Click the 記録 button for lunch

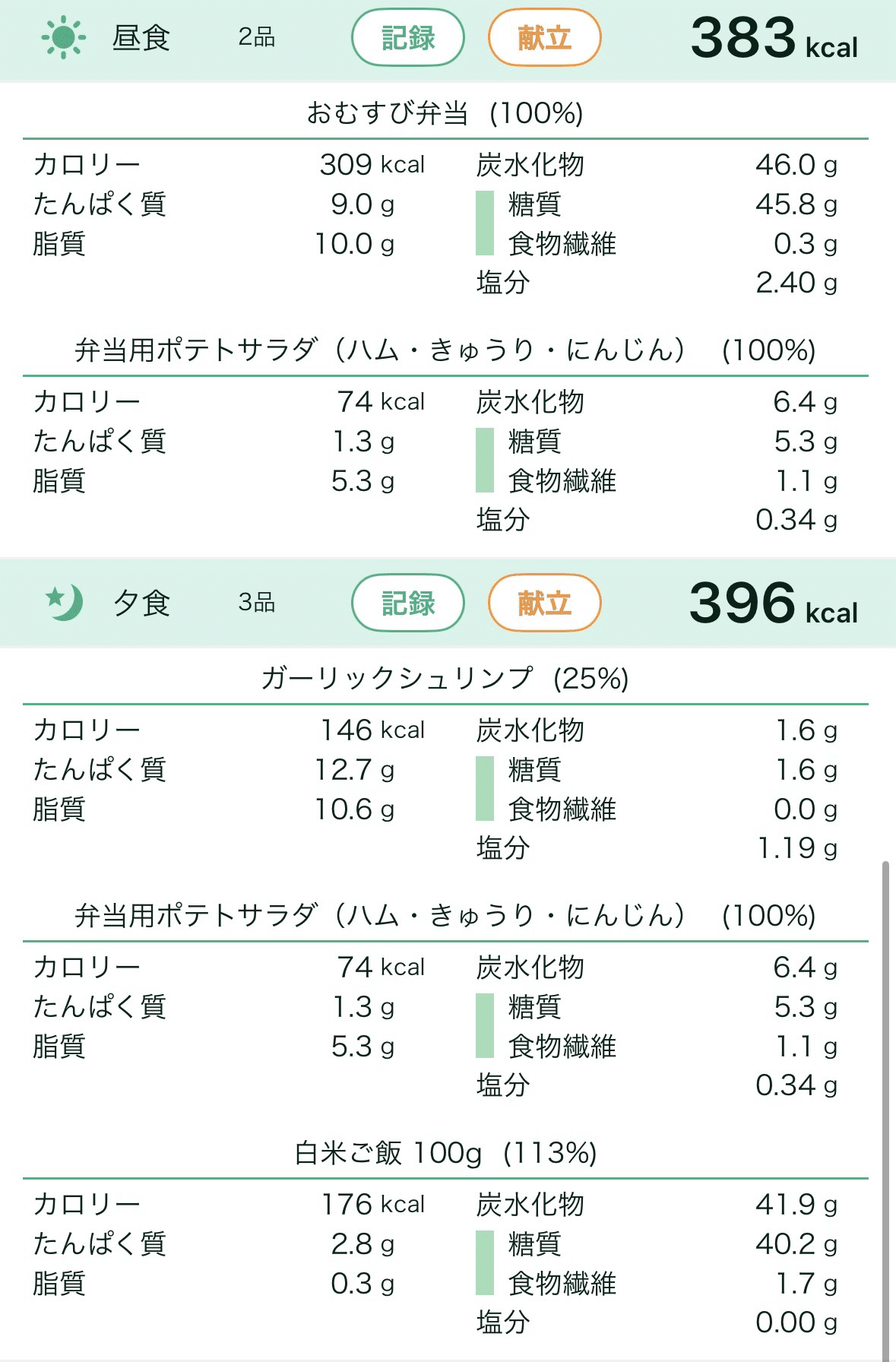(407, 38)
